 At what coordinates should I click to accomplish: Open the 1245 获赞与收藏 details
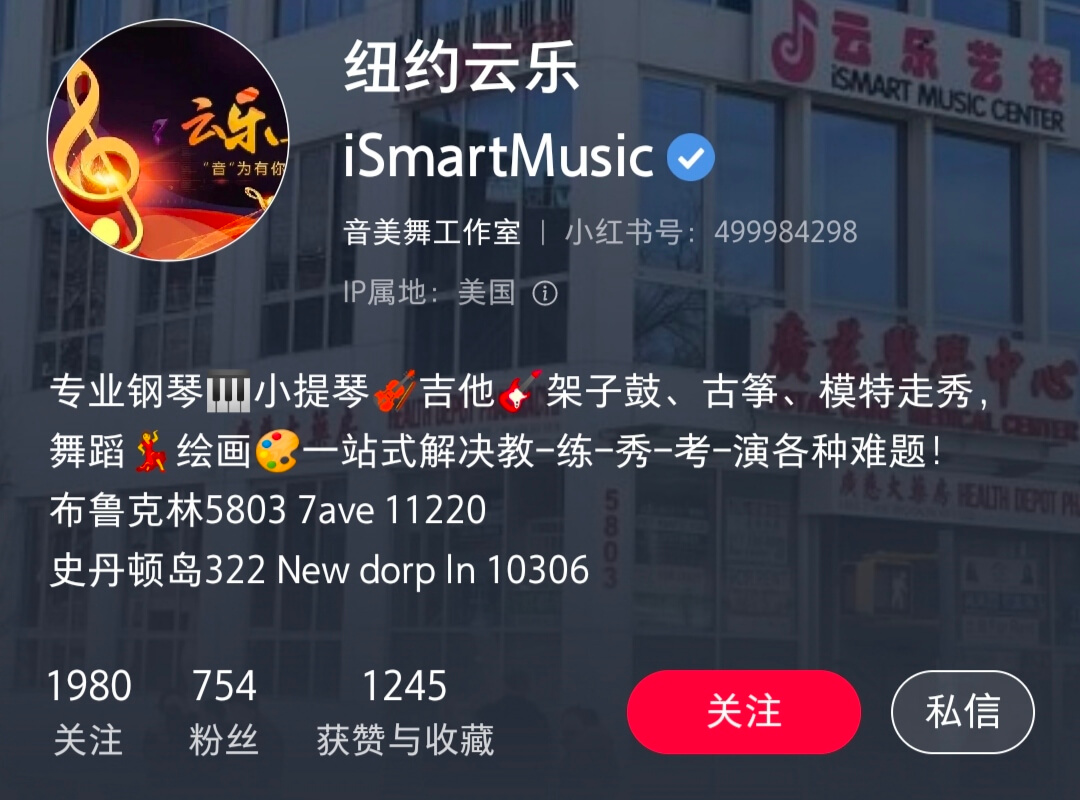pyautogui.click(x=405, y=712)
